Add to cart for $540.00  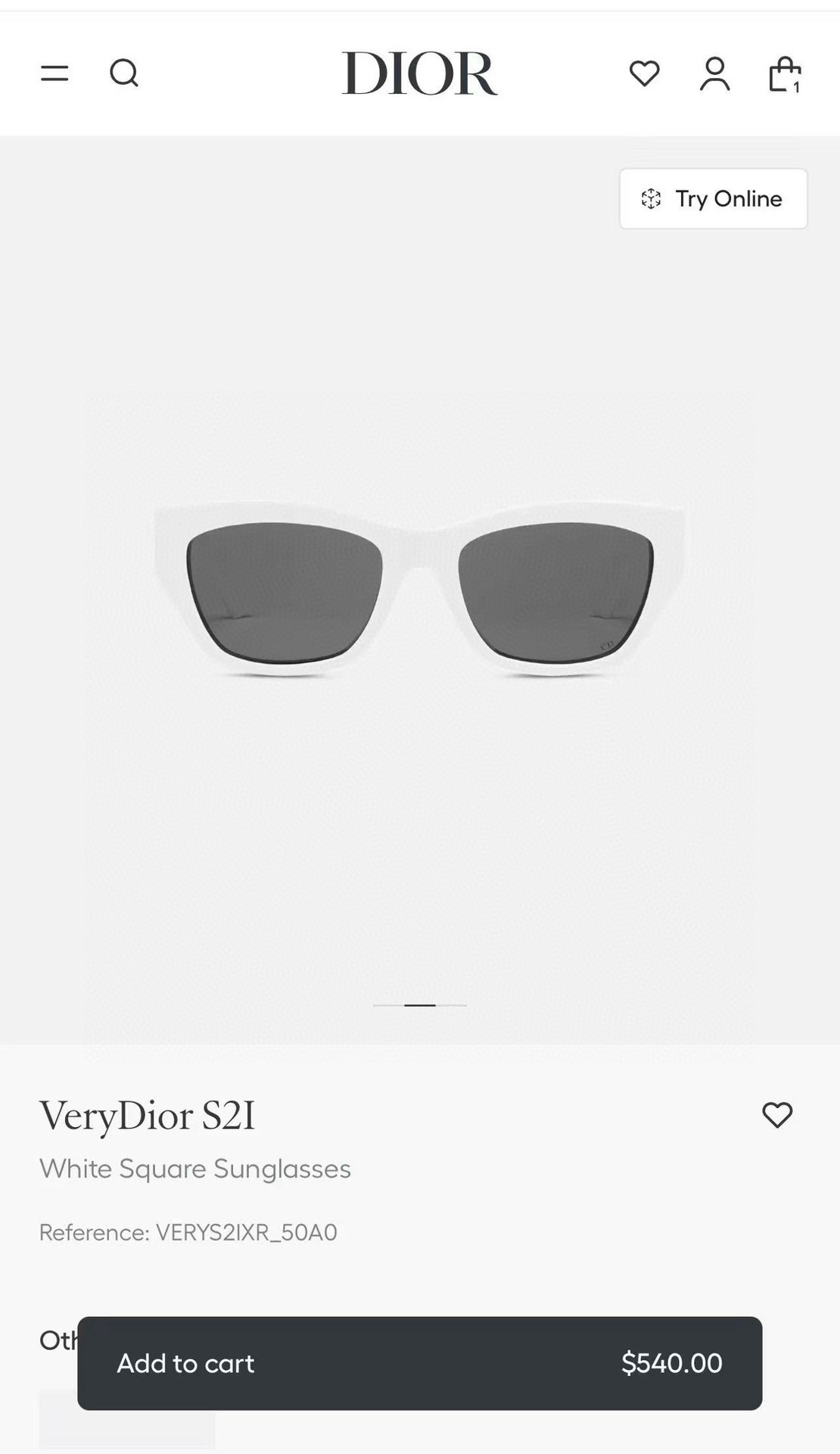419,1363
